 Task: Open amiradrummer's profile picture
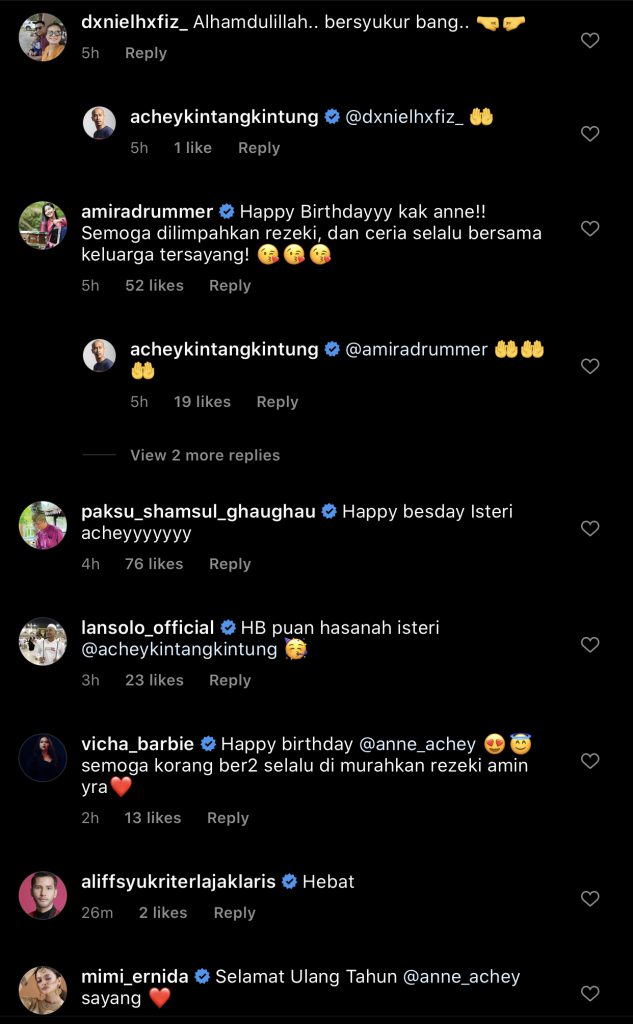43,226
